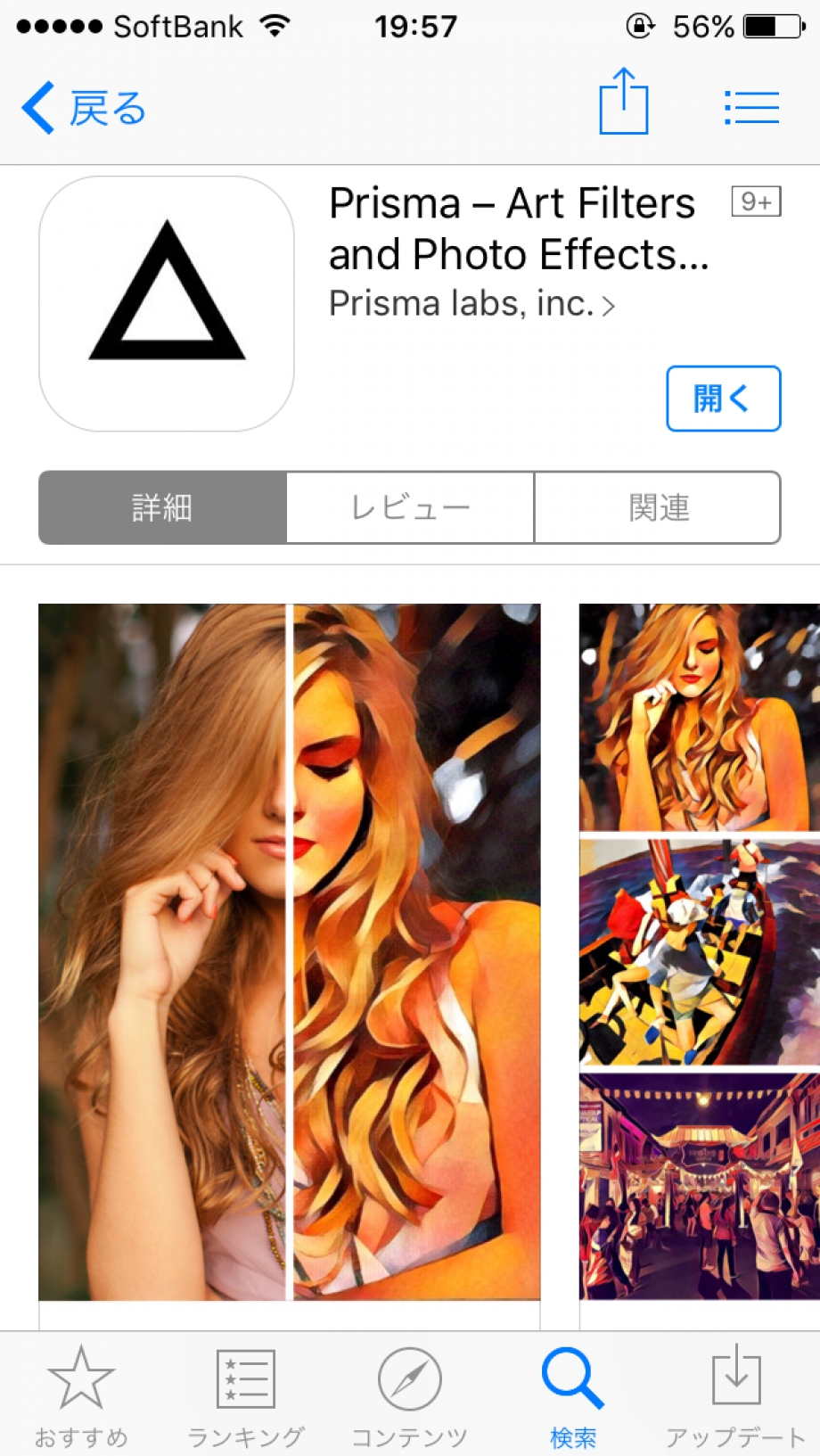This screenshot has width=820, height=1456.
Task: Open the ランキング tab
Action: click(245, 1395)
